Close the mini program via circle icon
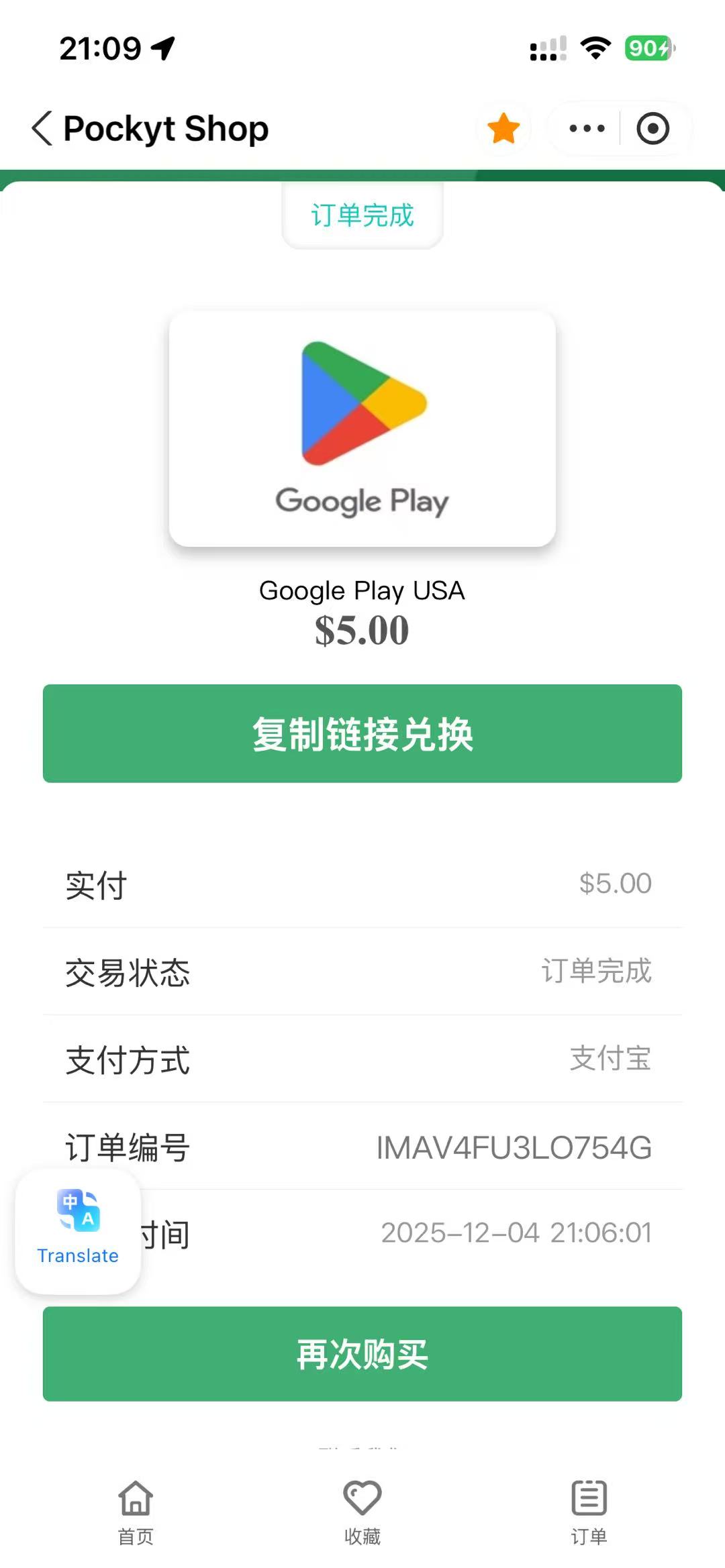 (x=652, y=128)
